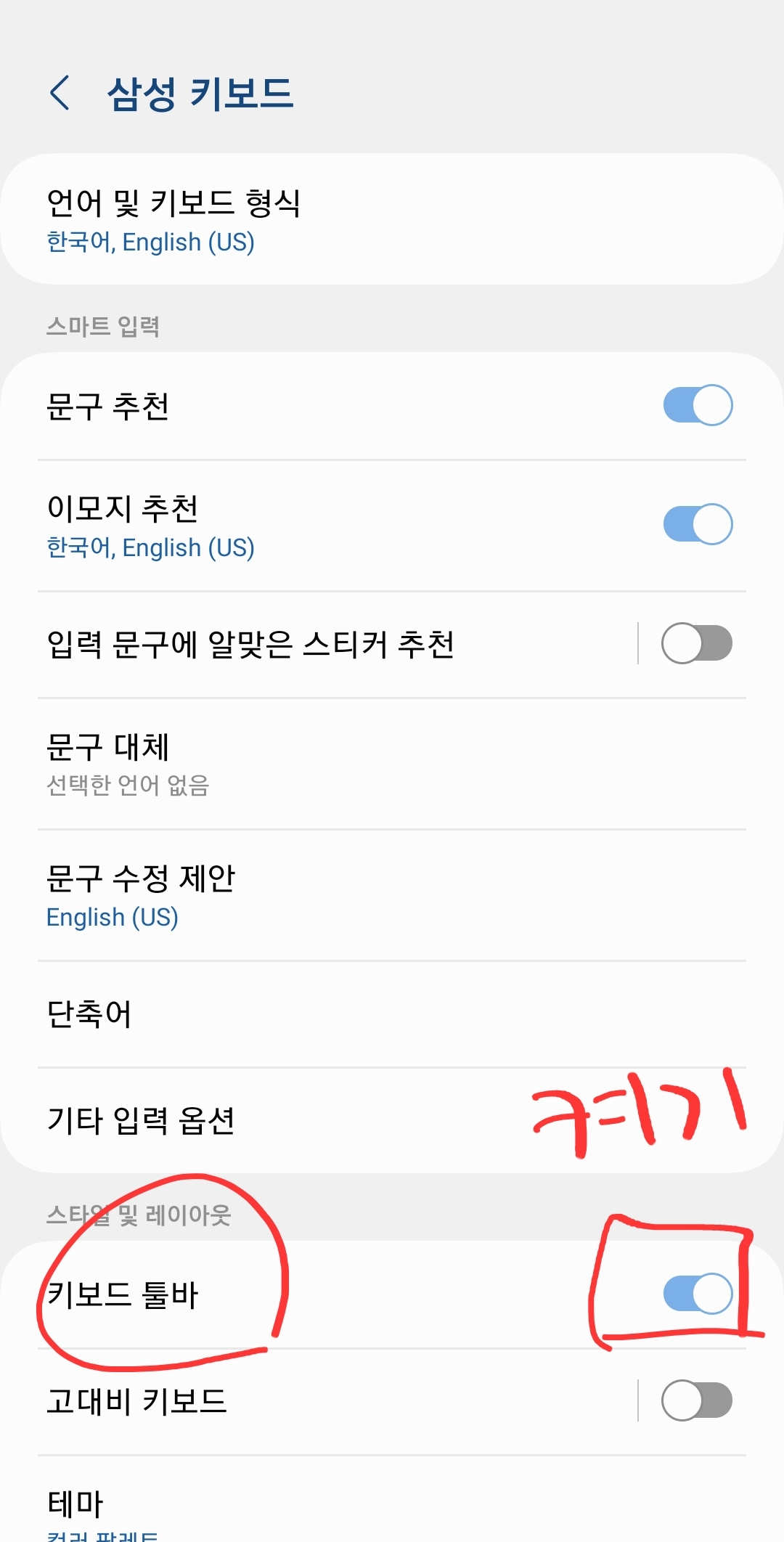This screenshot has height=1542, width=784.
Task: Open 문구 수정 제안 options
Action: pos(218,893)
